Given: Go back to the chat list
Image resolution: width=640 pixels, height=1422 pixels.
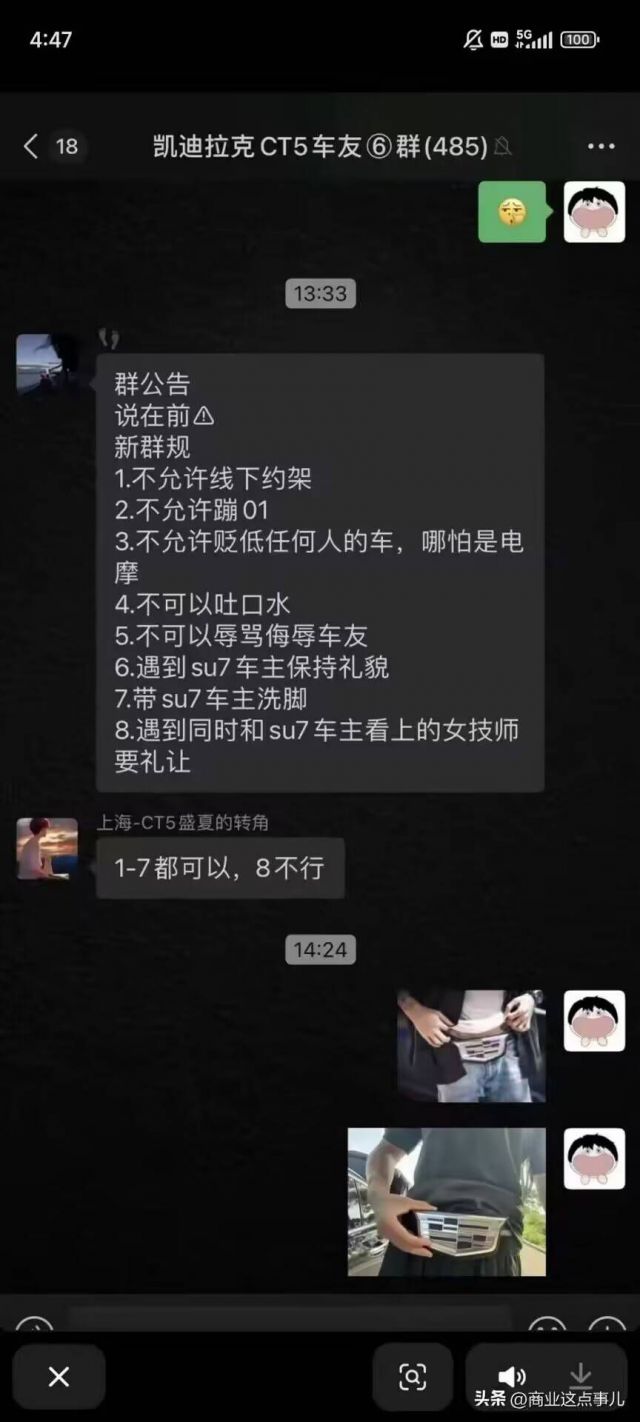Looking at the screenshot, I should point(32,147).
